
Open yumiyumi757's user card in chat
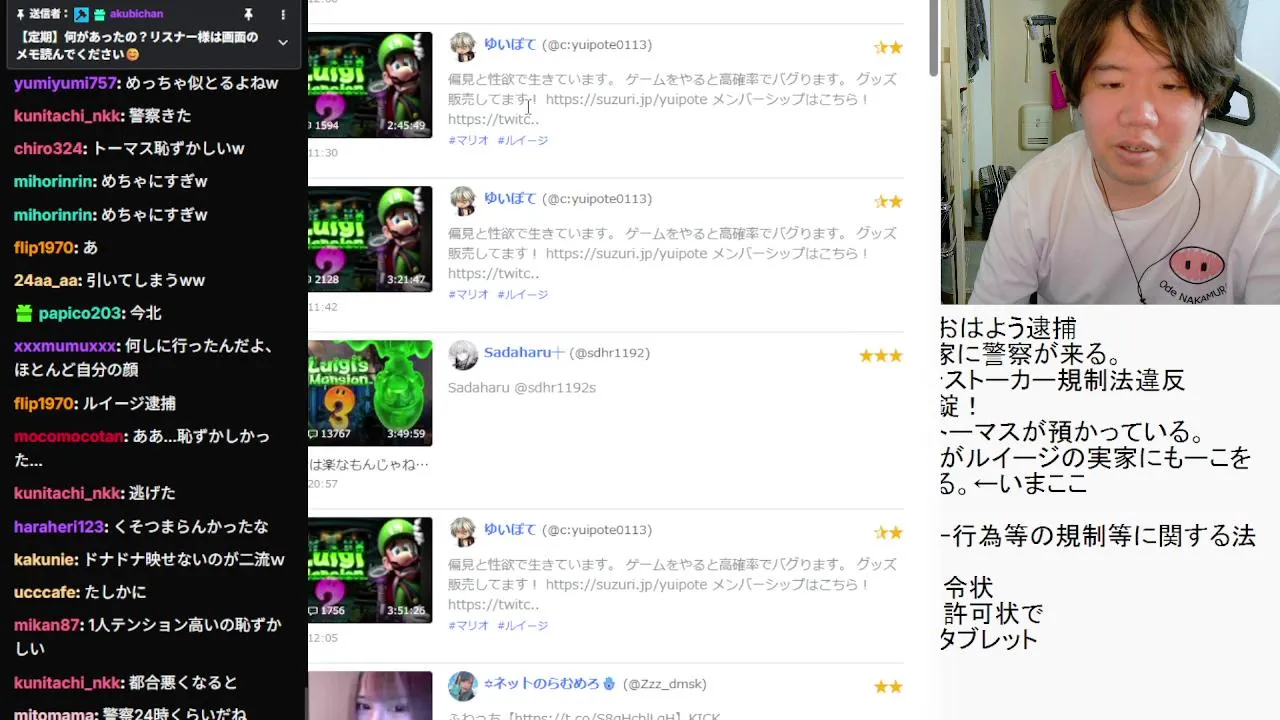[x=65, y=83]
